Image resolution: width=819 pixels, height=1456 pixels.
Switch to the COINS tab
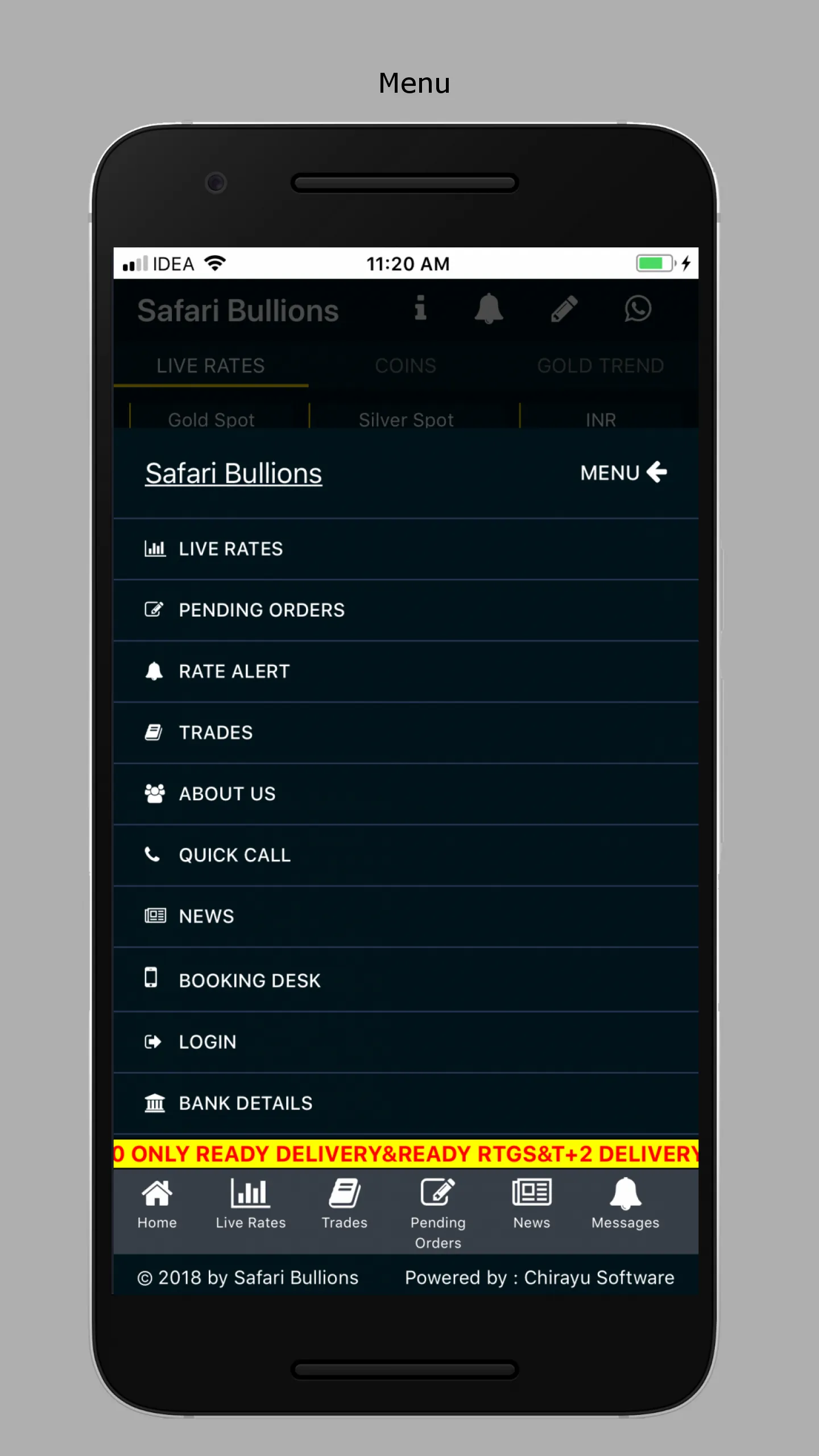tap(405, 366)
